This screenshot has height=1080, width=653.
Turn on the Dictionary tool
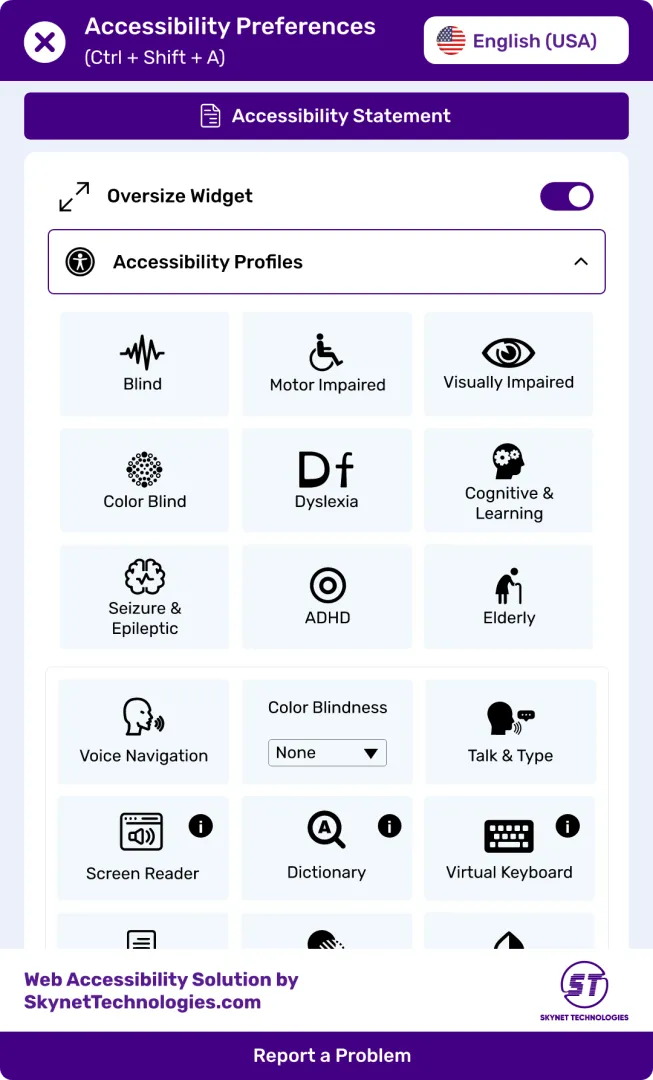pos(326,847)
